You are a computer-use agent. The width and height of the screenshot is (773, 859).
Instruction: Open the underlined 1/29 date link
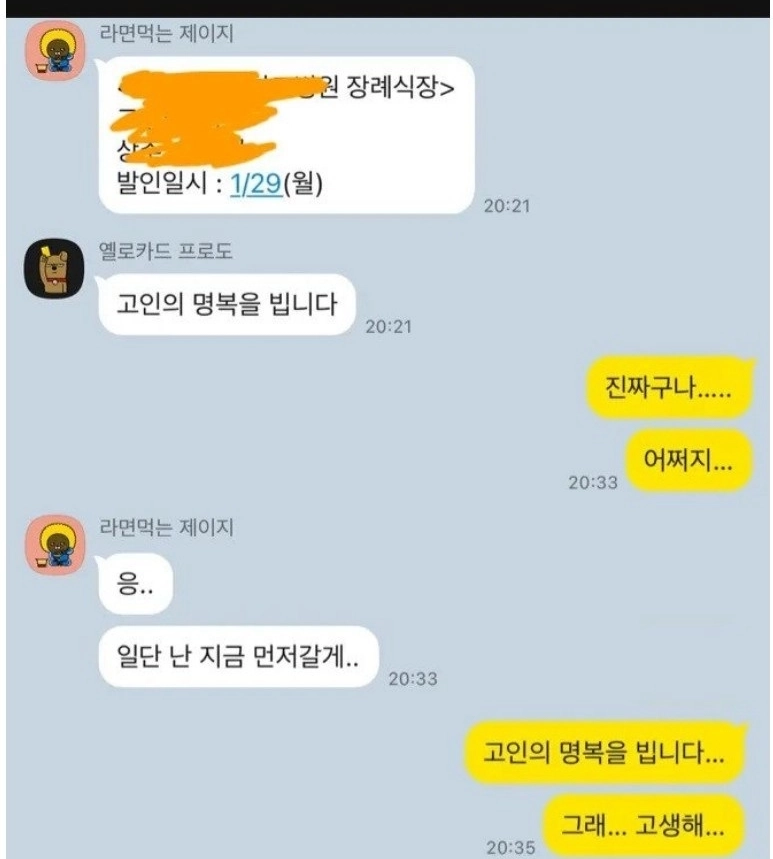(x=256, y=186)
